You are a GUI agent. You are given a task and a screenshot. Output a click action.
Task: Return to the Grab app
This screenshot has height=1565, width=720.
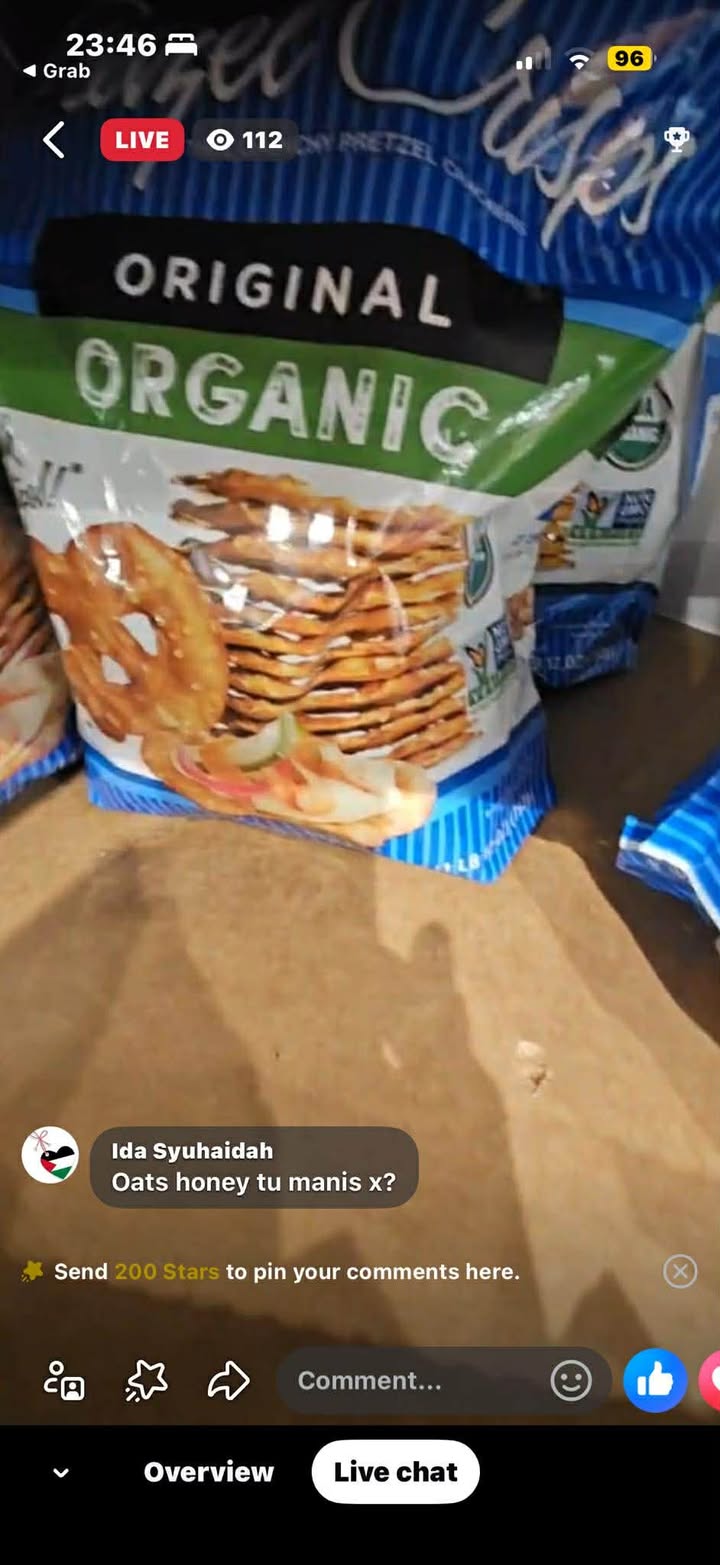click(x=56, y=71)
